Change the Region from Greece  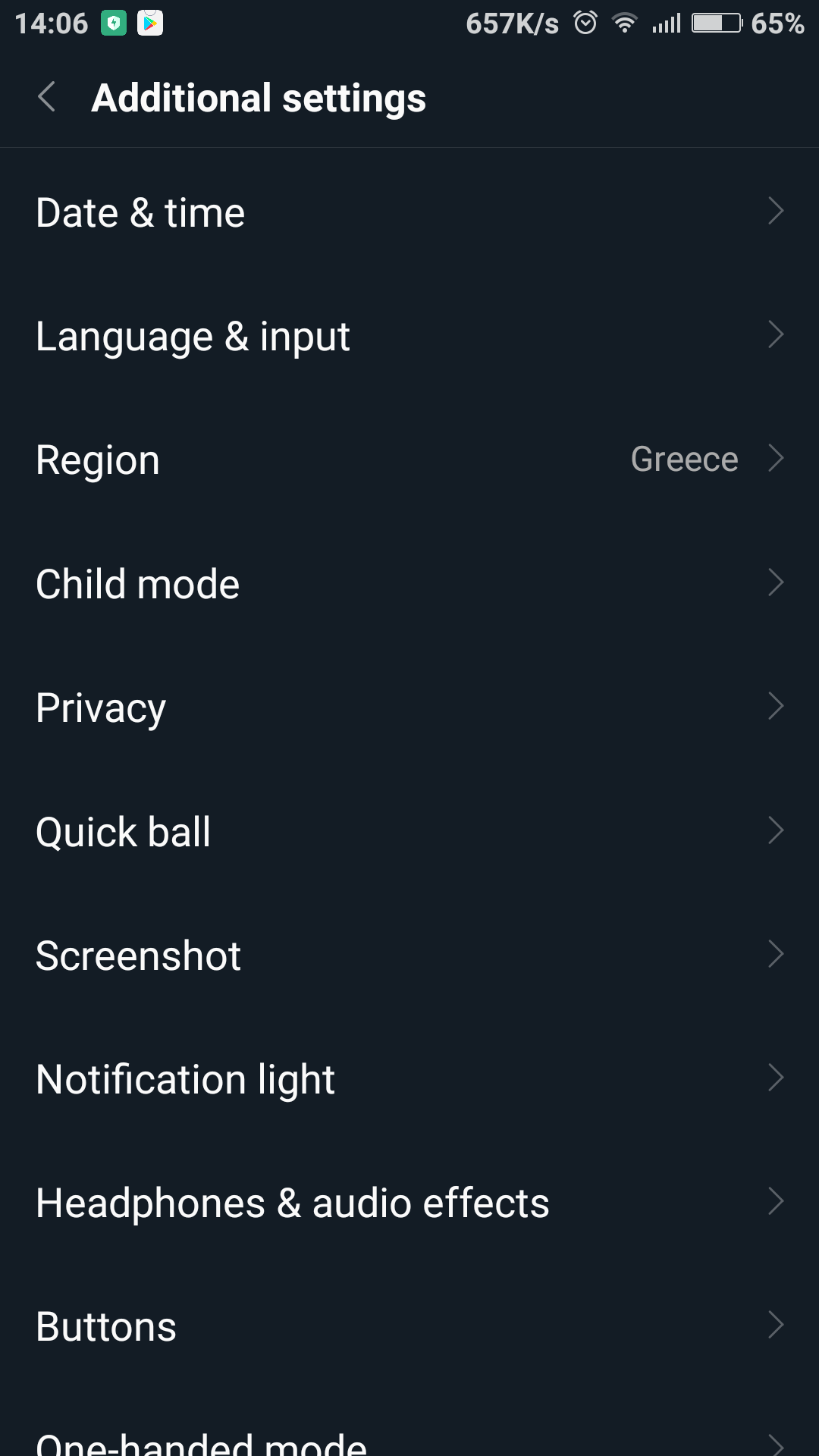[409, 460]
